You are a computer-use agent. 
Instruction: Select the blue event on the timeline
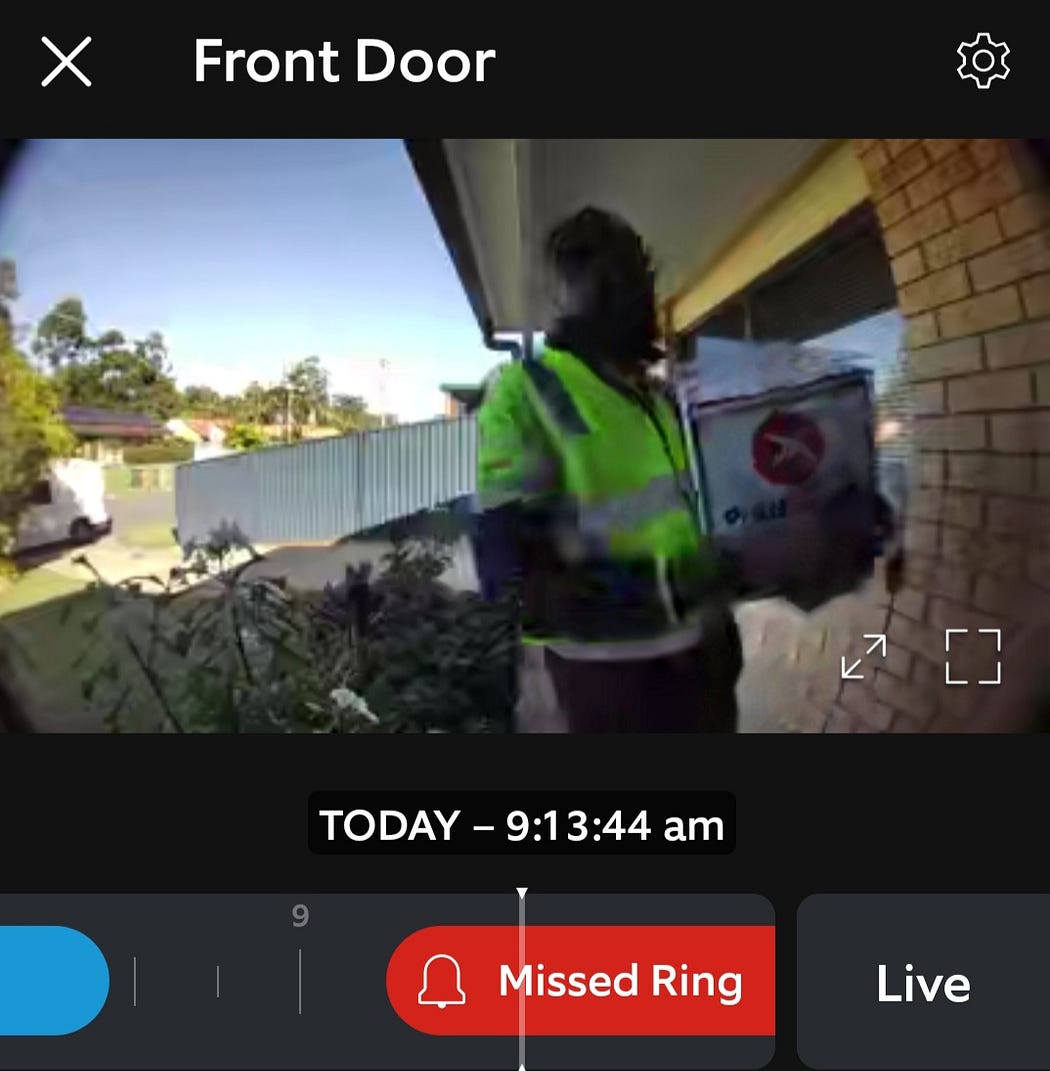click(x=50, y=980)
